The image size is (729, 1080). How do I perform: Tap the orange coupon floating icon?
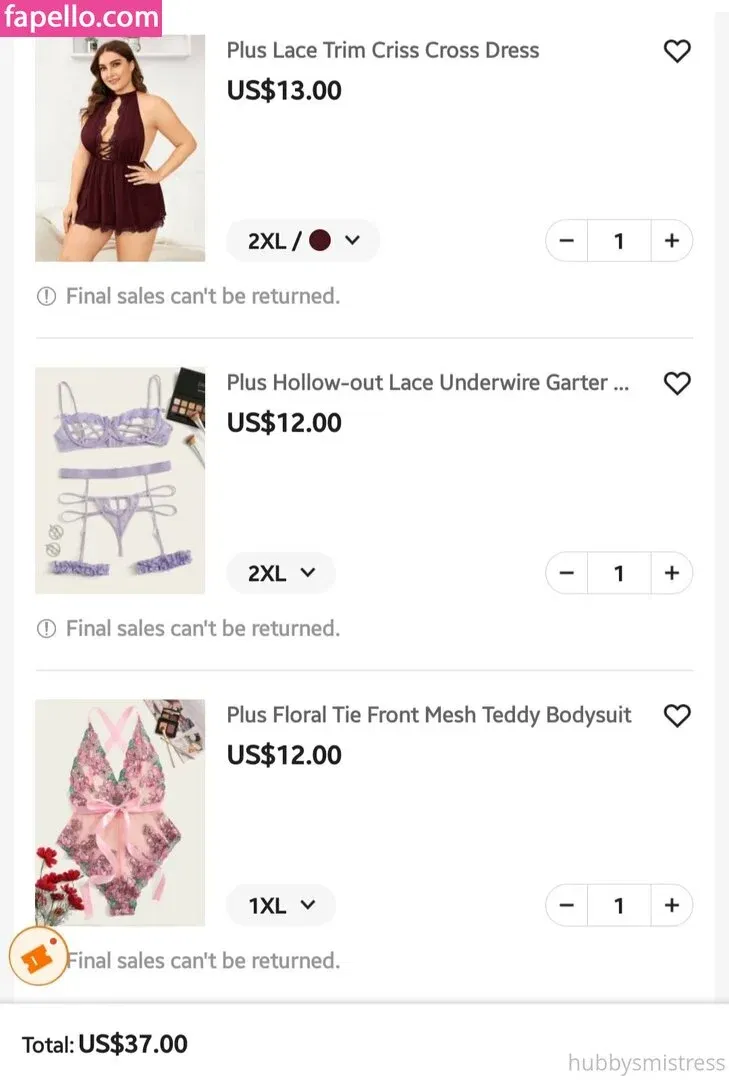[38, 956]
